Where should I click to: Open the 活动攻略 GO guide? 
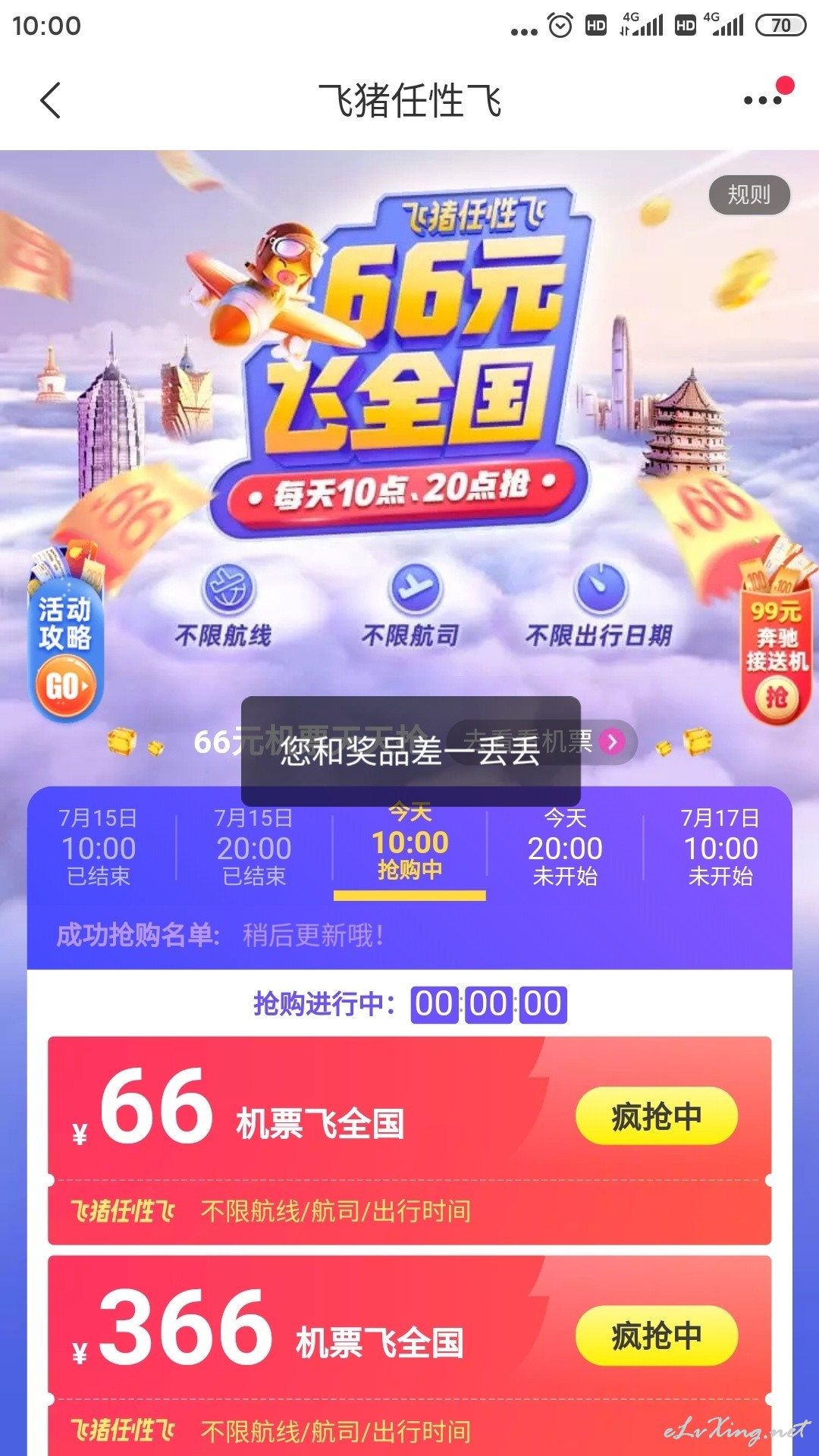click(x=65, y=635)
